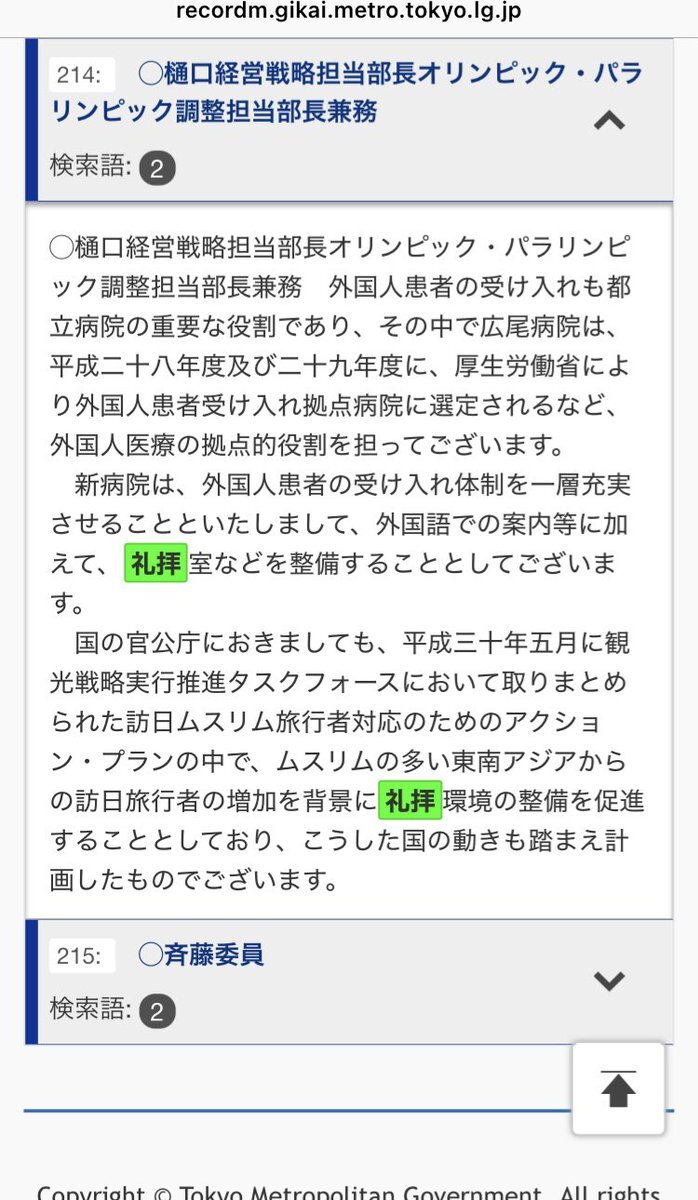Jump back to top of page
The height and width of the screenshot is (1200, 698).
pos(618,1089)
